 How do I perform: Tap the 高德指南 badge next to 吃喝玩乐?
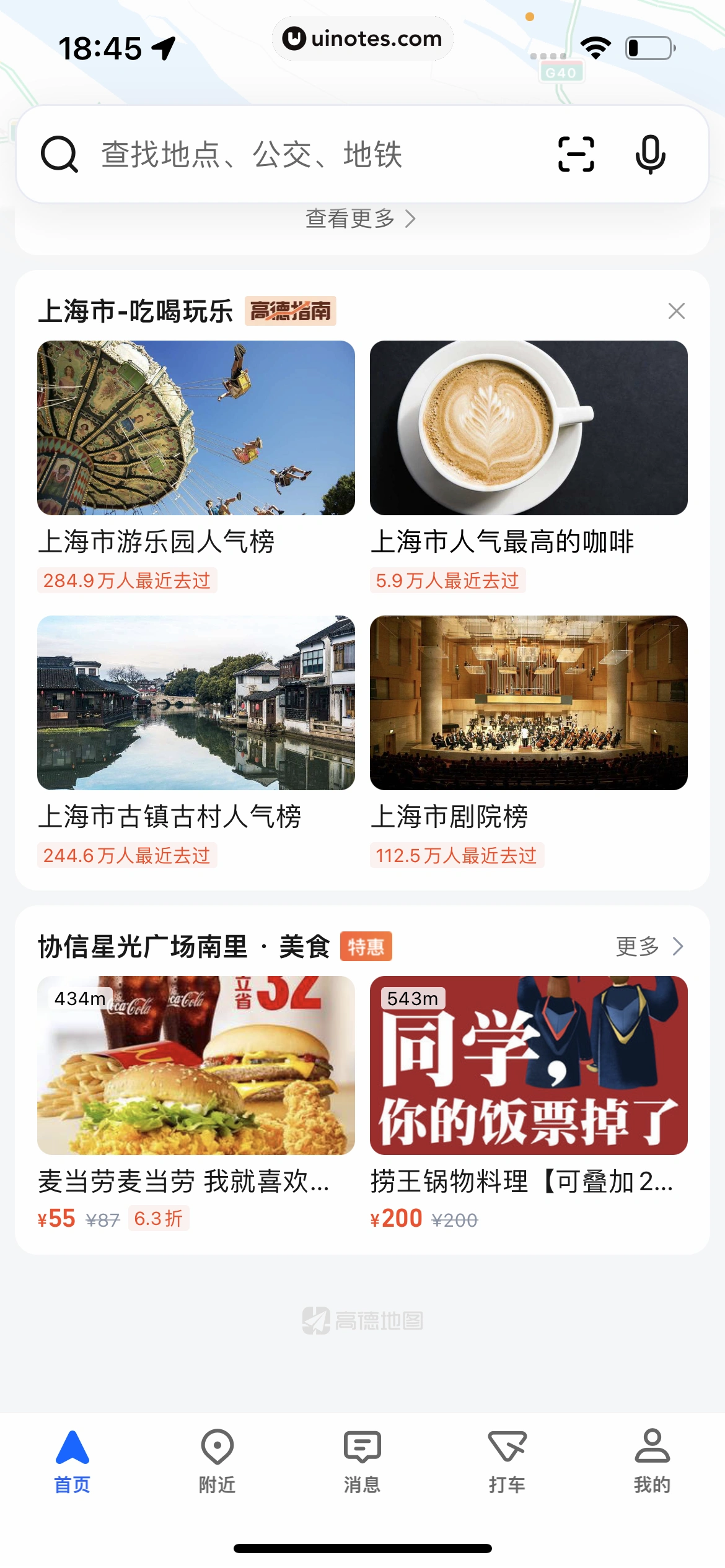pos(291,312)
